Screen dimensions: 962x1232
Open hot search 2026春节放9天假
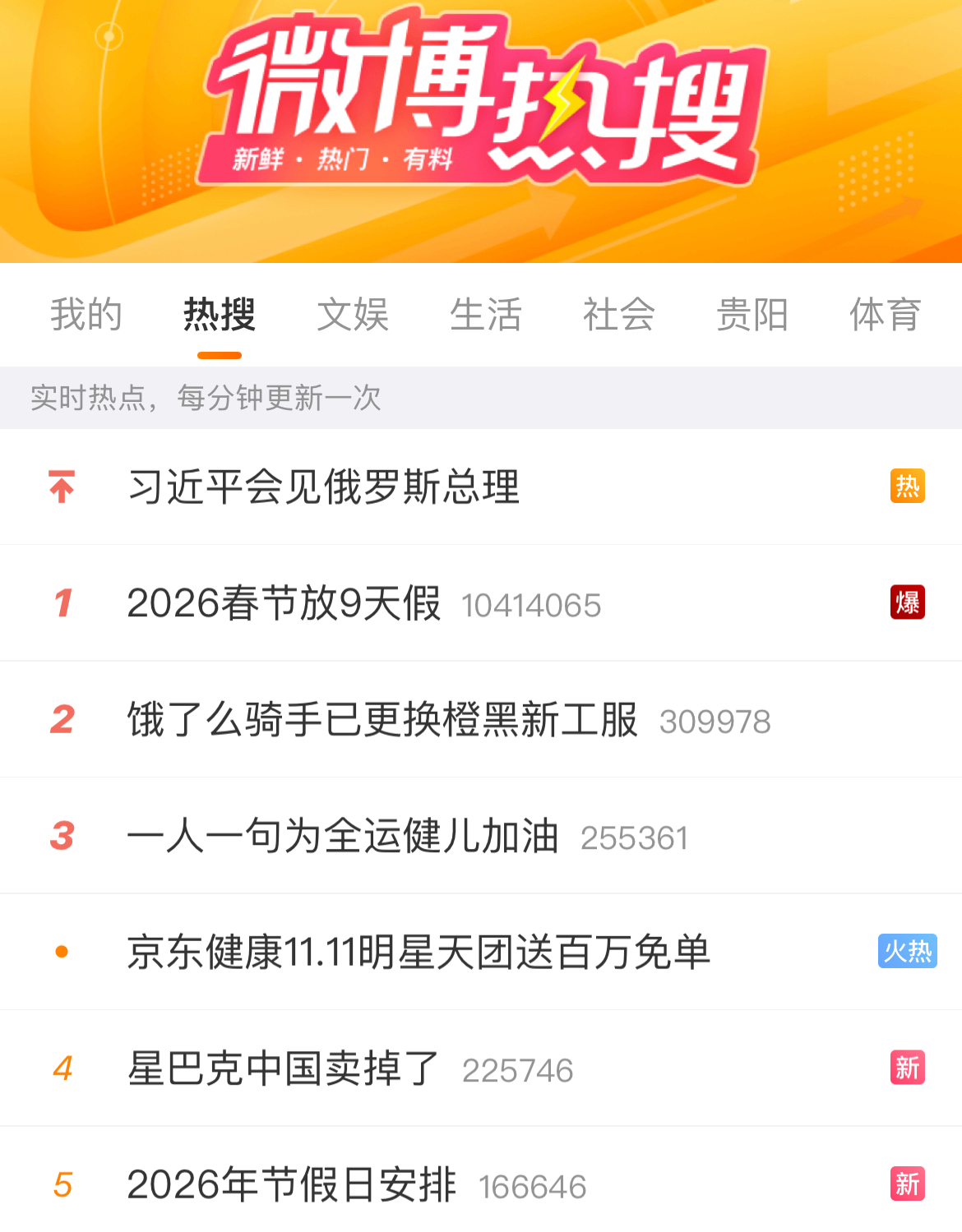coord(284,603)
